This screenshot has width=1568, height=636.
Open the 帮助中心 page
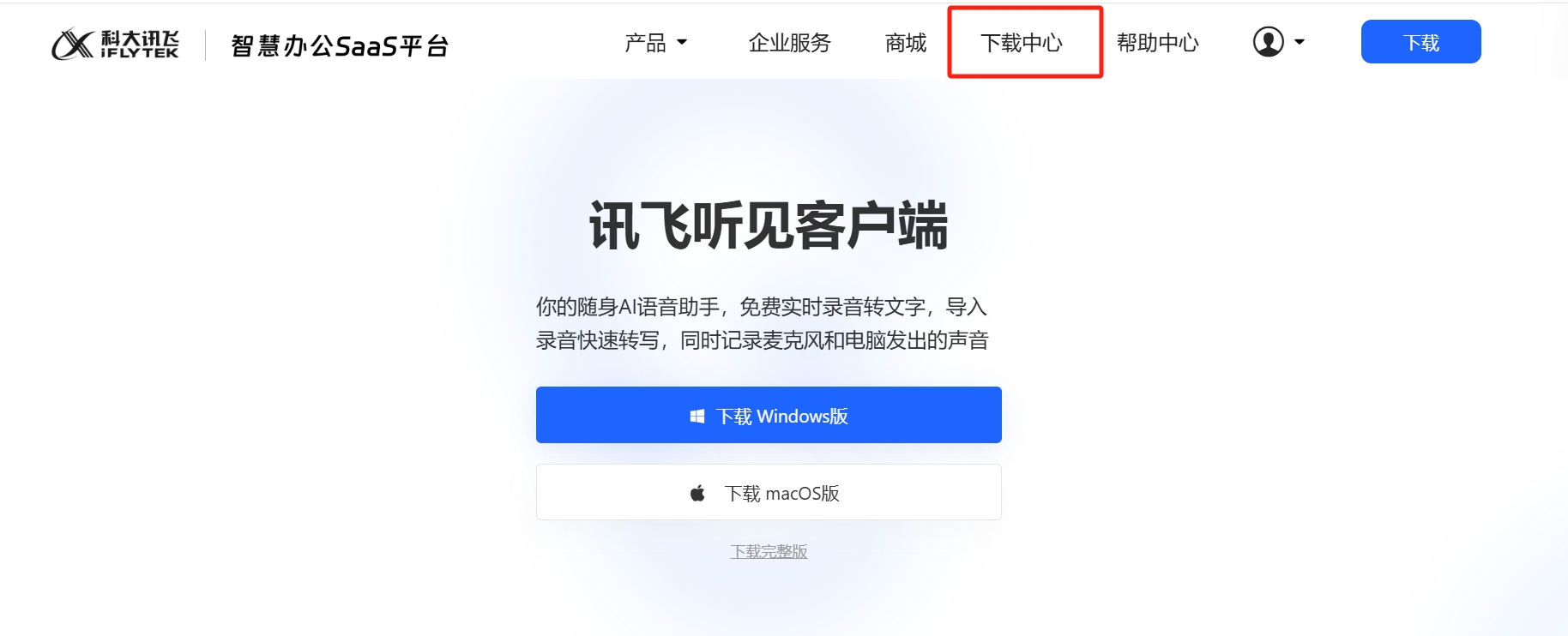pyautogui.click(x=1157, y=43)
